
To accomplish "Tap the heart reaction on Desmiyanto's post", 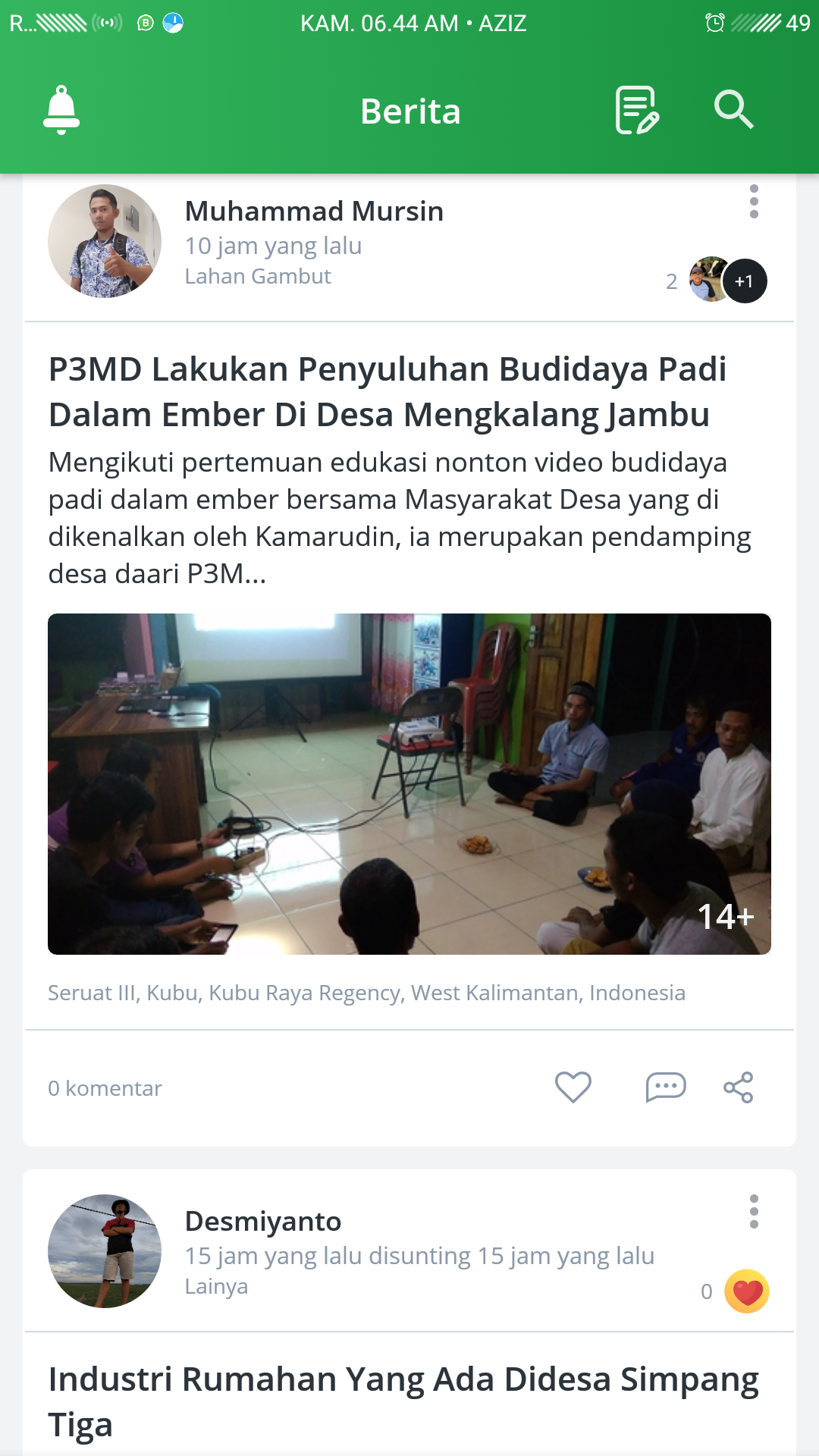I will coord(746,1291).
